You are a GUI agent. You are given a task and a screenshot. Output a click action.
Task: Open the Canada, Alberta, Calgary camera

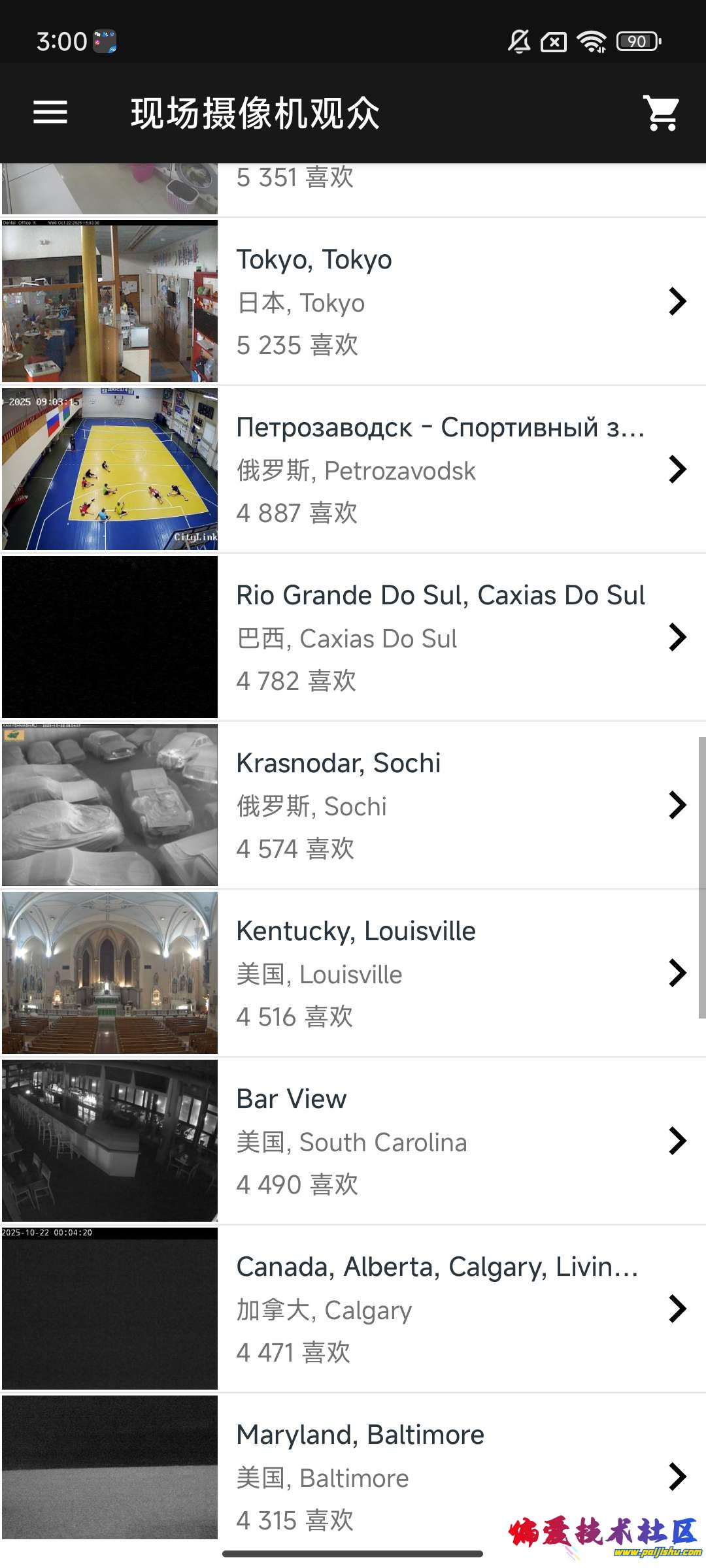click(x=353, y=1309)
